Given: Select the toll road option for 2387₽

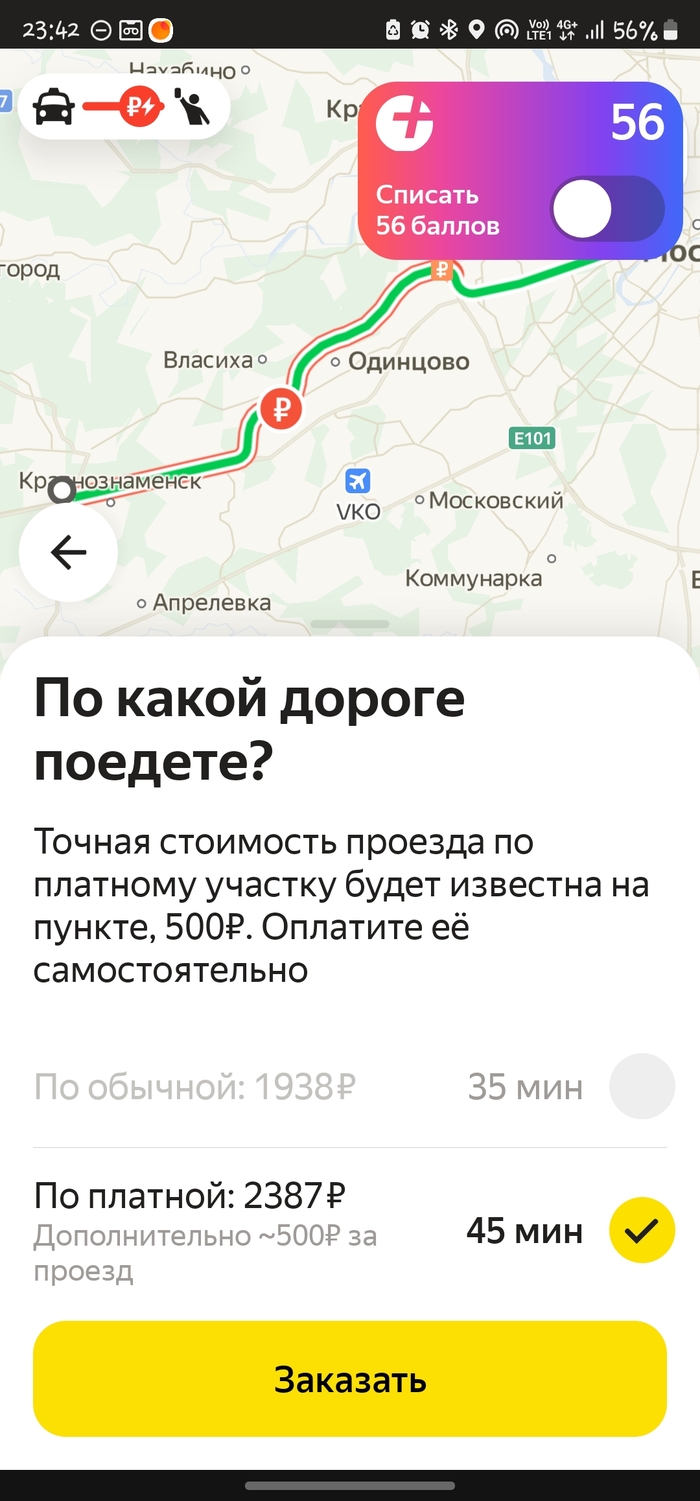Looking at the screenshot, I should (x=641, y=1230).
